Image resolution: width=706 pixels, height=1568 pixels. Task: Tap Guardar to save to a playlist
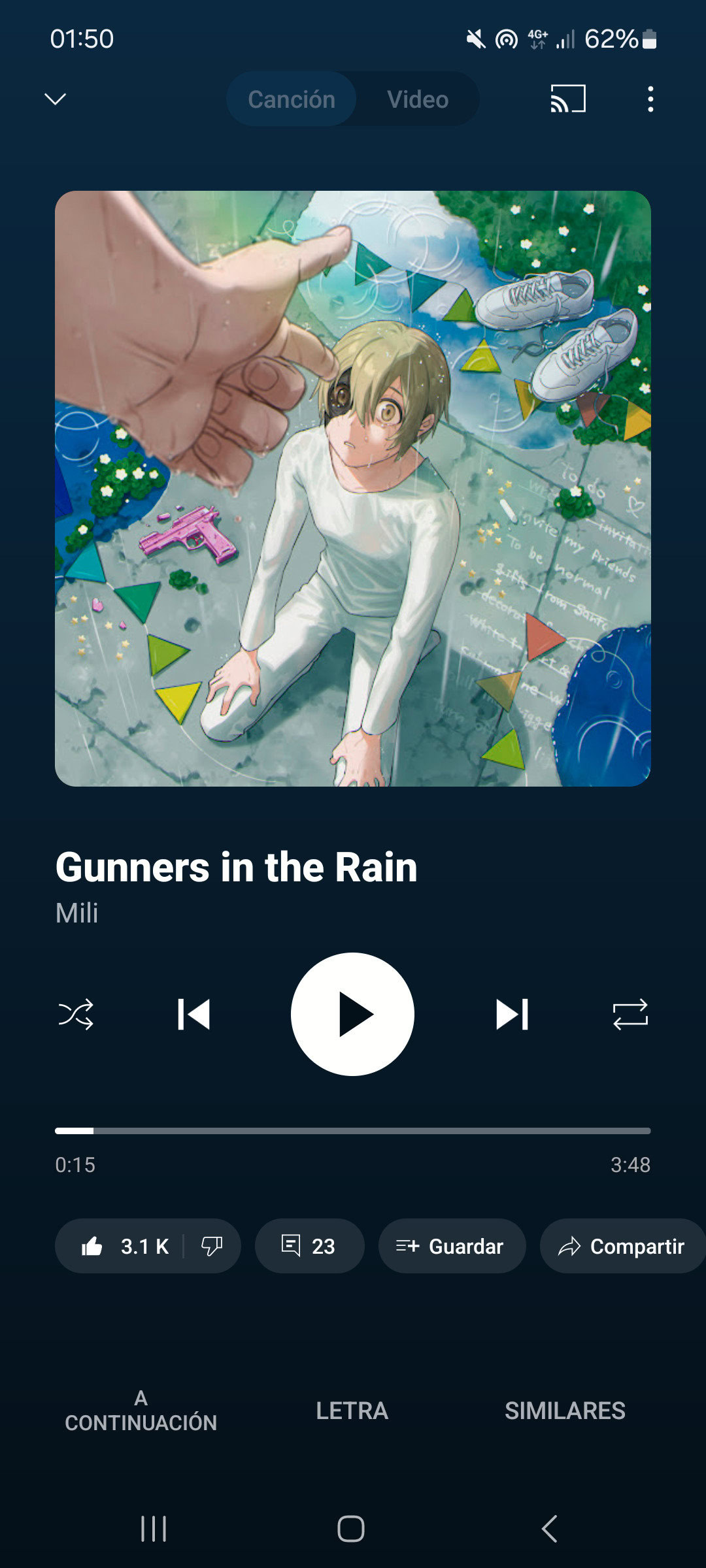[451, 1247]
